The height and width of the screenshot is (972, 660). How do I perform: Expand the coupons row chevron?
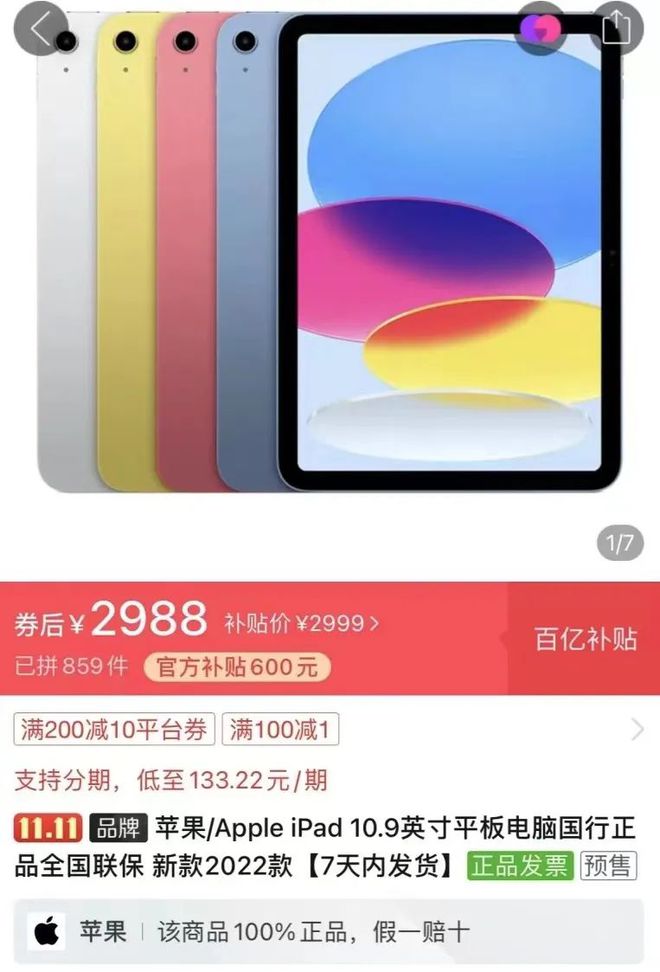tap(637, 730)
